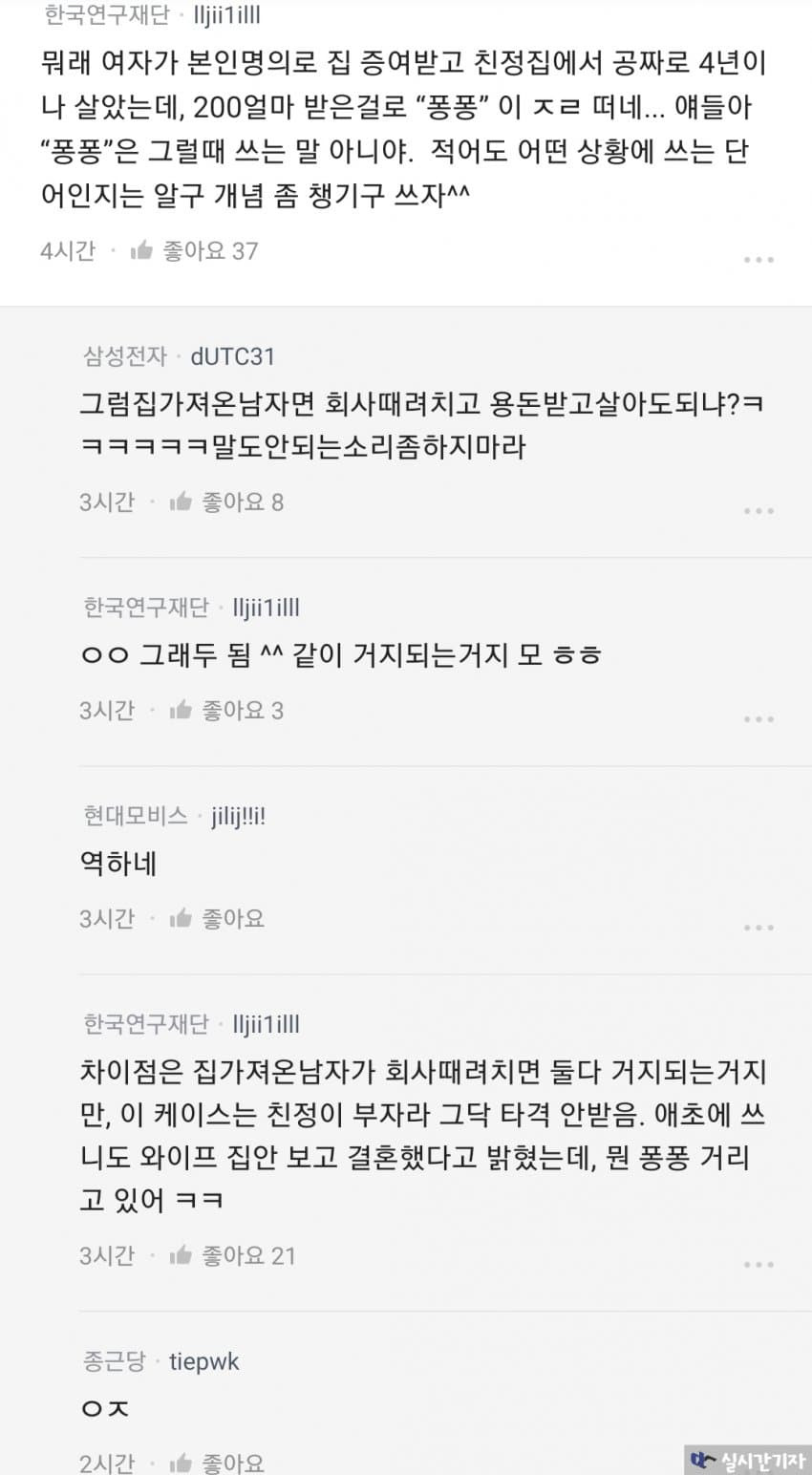Open tiepwk's profile name
812x1475 pixels.
203,1361
